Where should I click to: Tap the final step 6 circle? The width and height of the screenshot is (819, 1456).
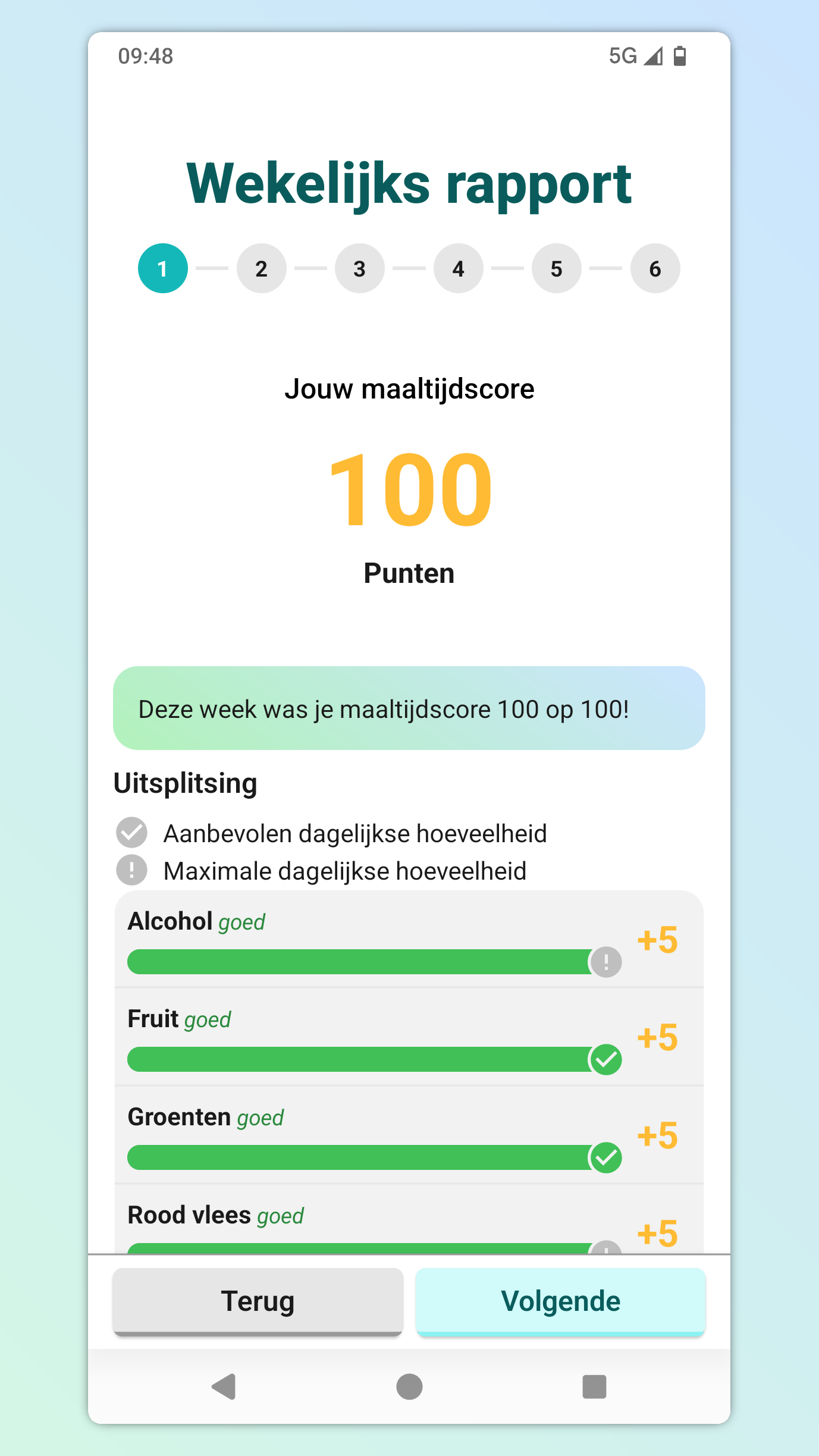click(655, 268)
